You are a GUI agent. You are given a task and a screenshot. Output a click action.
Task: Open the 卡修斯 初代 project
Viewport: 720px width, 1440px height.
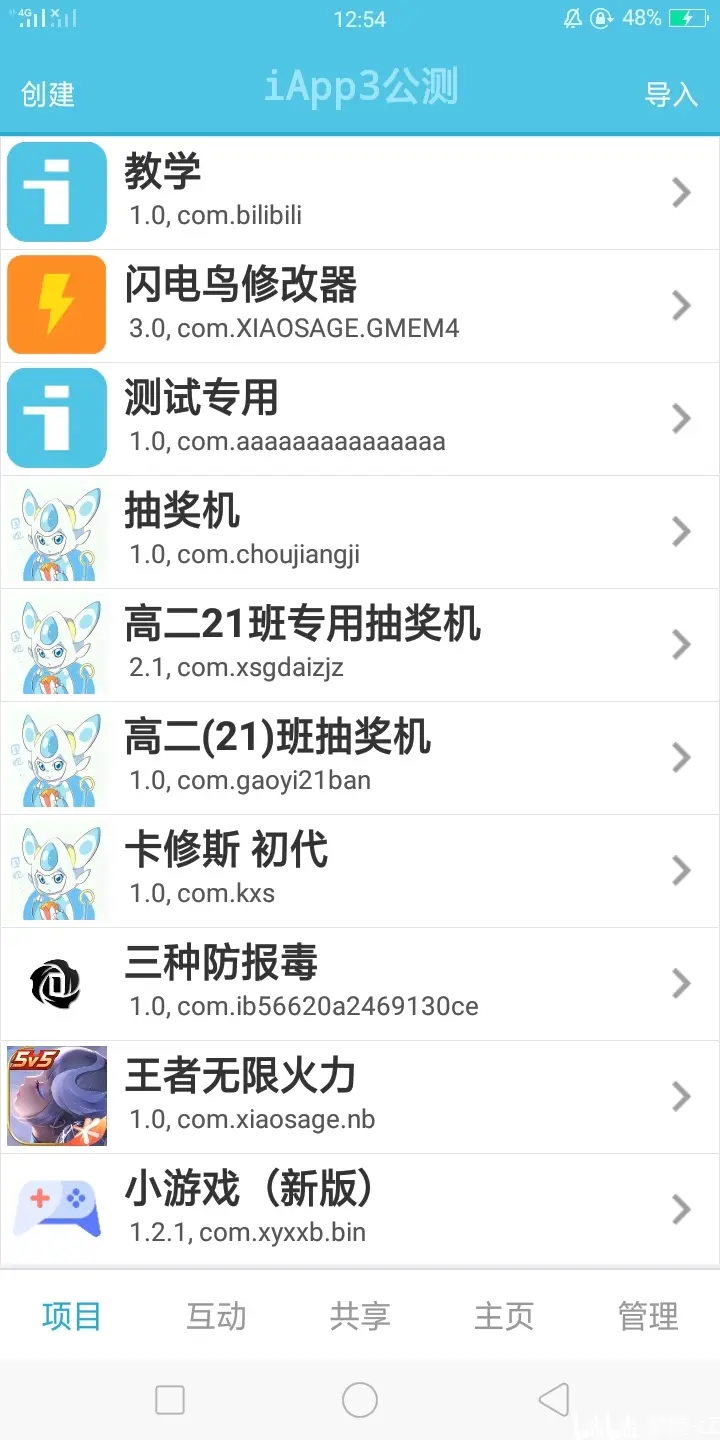click(x=360, y=870)
